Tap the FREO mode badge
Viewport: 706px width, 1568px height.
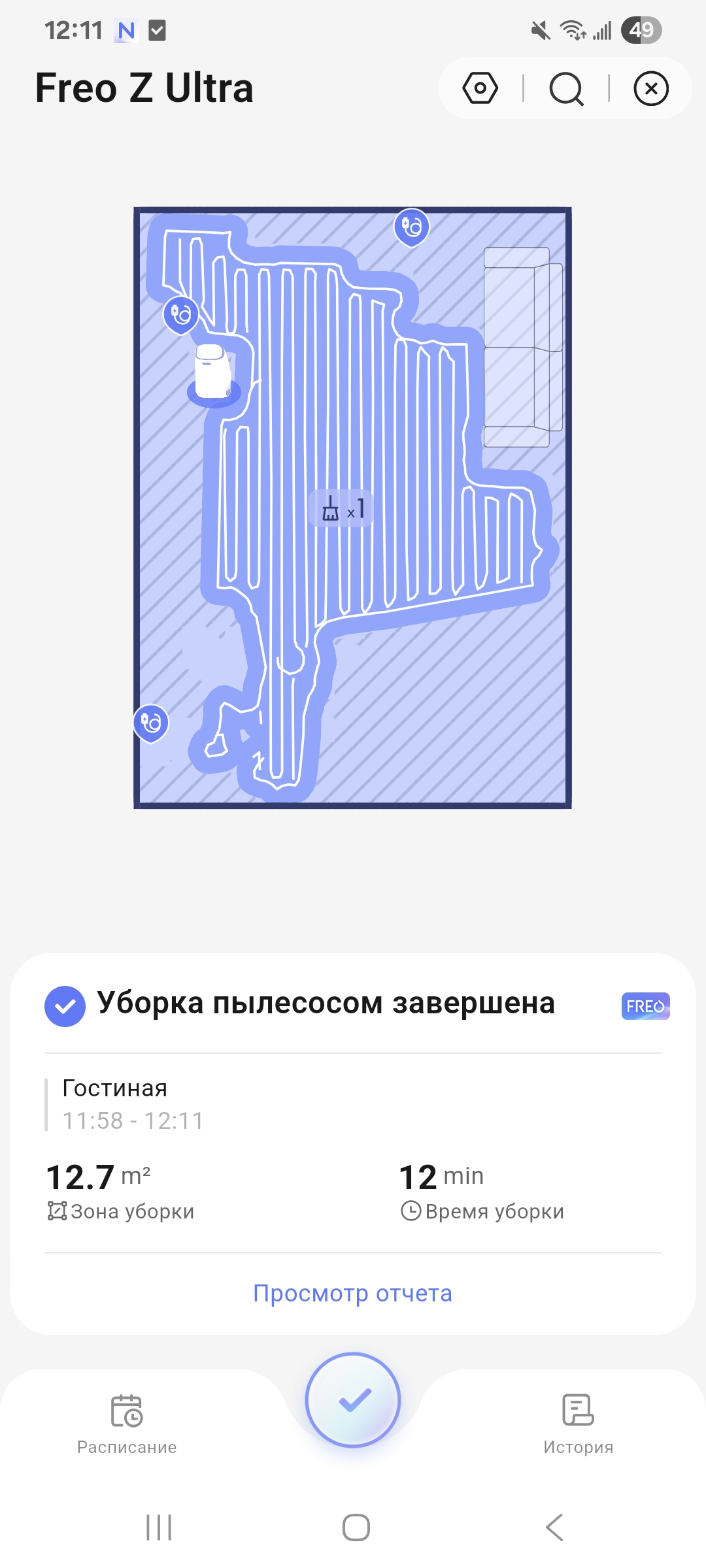[645, 1006]
